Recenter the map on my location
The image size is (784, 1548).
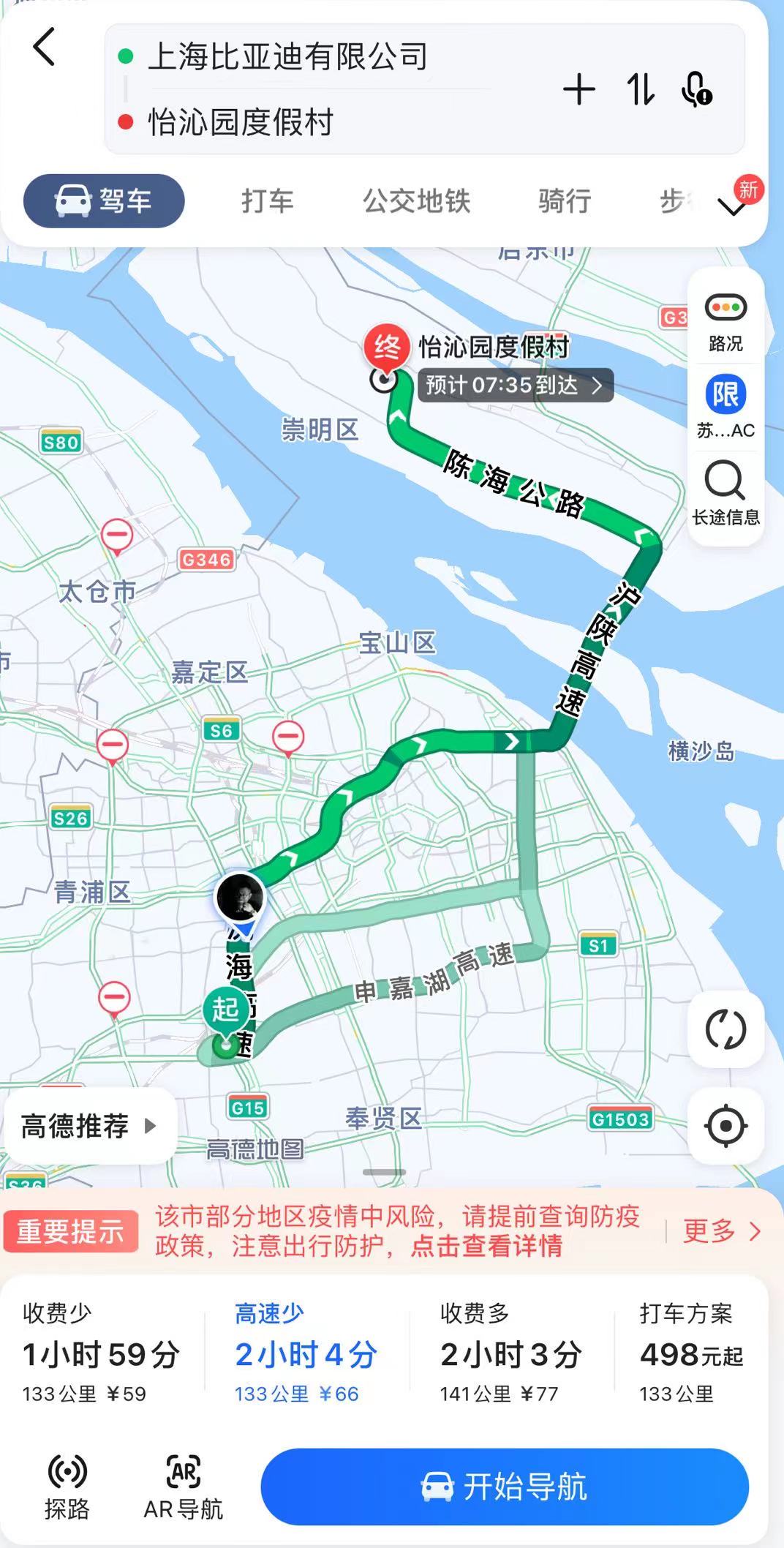tap(725, 1126)
